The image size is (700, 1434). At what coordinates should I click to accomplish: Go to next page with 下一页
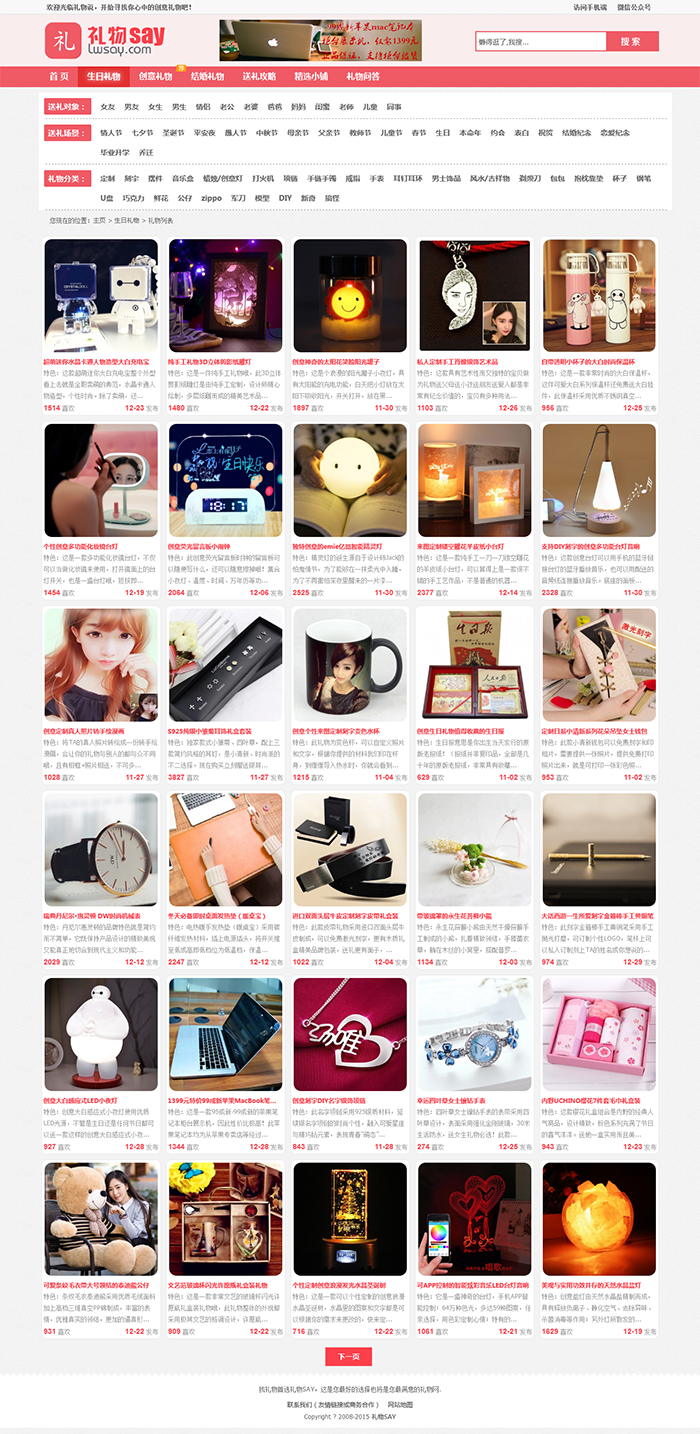[348, 1357]
